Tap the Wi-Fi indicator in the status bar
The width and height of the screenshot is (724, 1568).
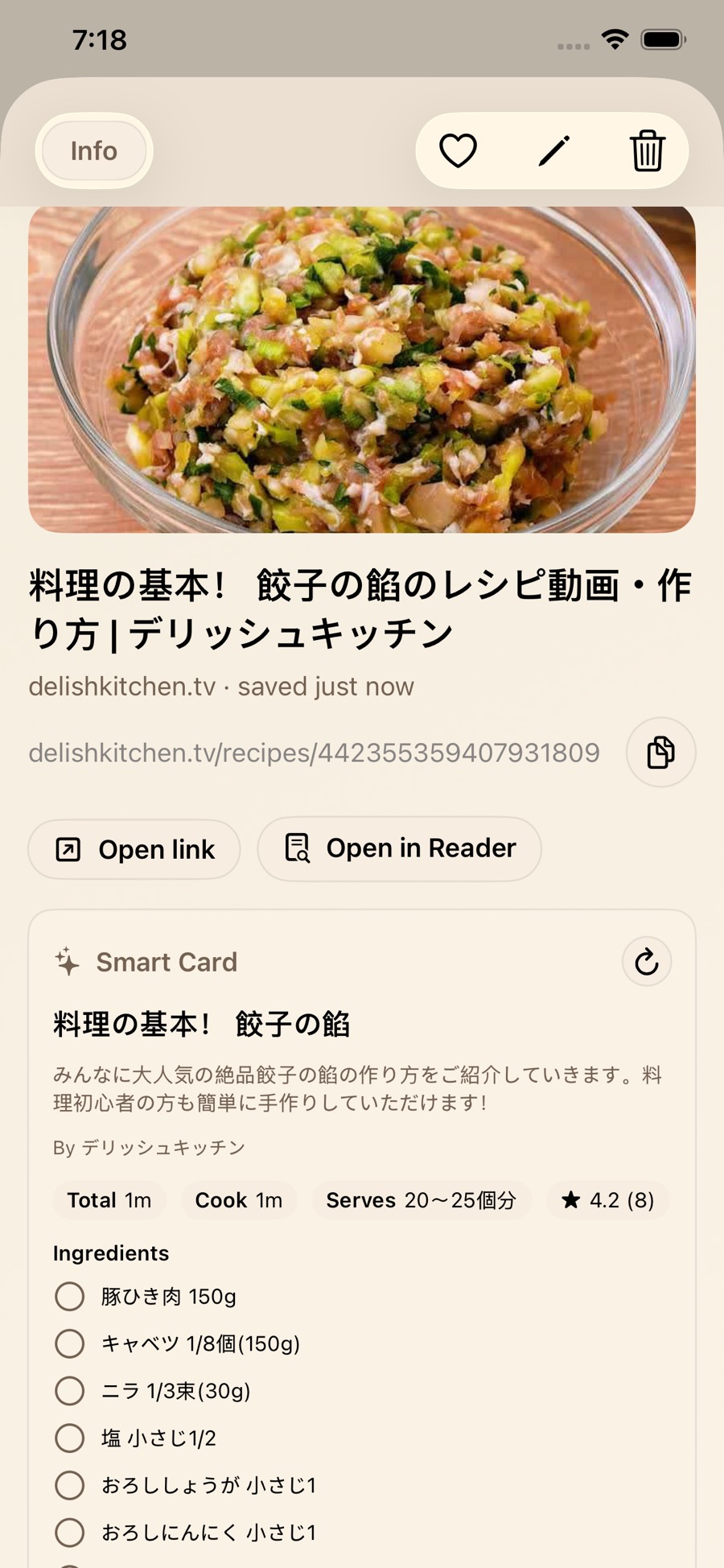pos(614,39)
